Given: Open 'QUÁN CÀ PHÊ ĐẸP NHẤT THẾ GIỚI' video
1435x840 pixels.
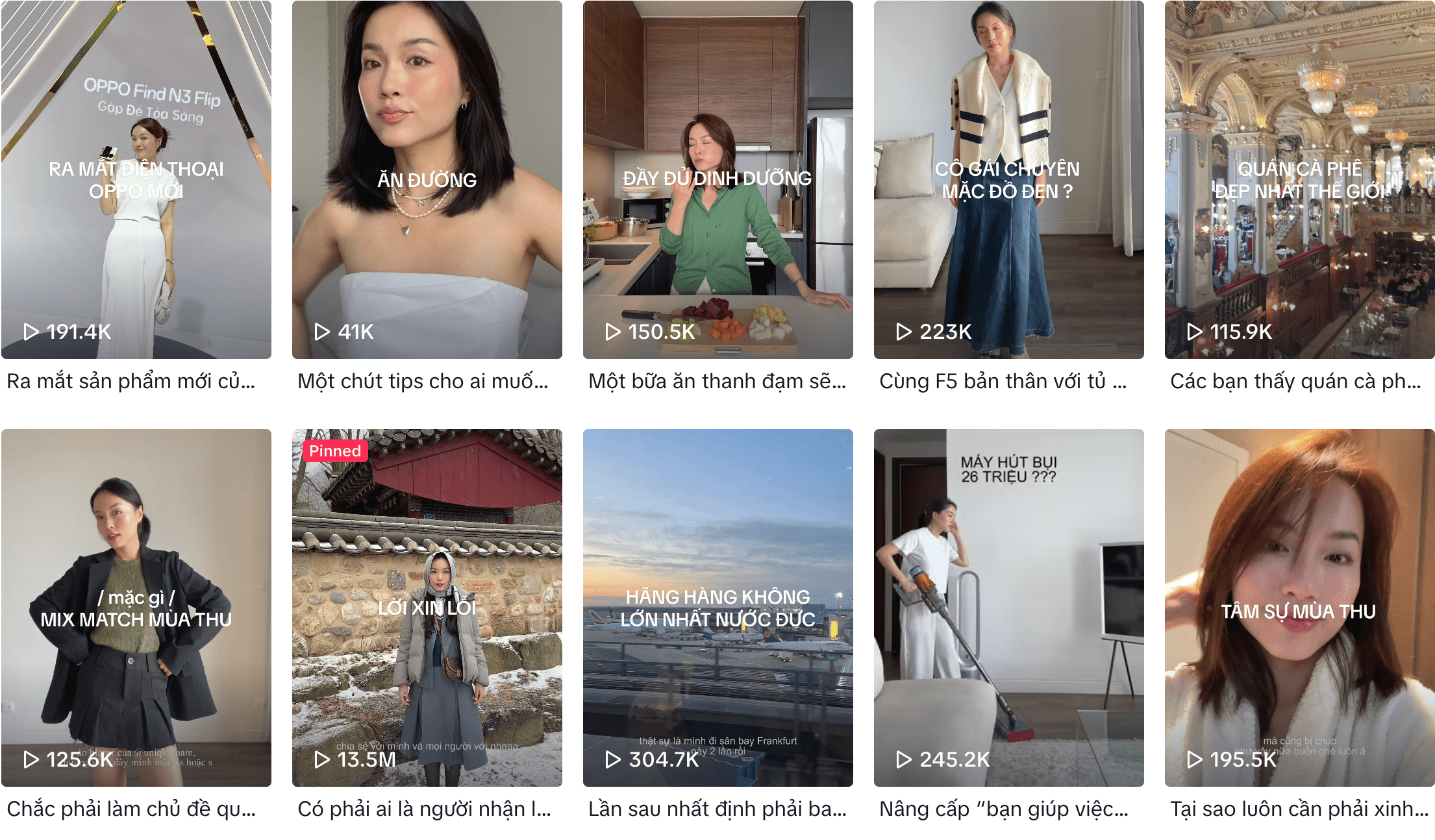Looking at the screenshot, I should tap(1299, 180).
